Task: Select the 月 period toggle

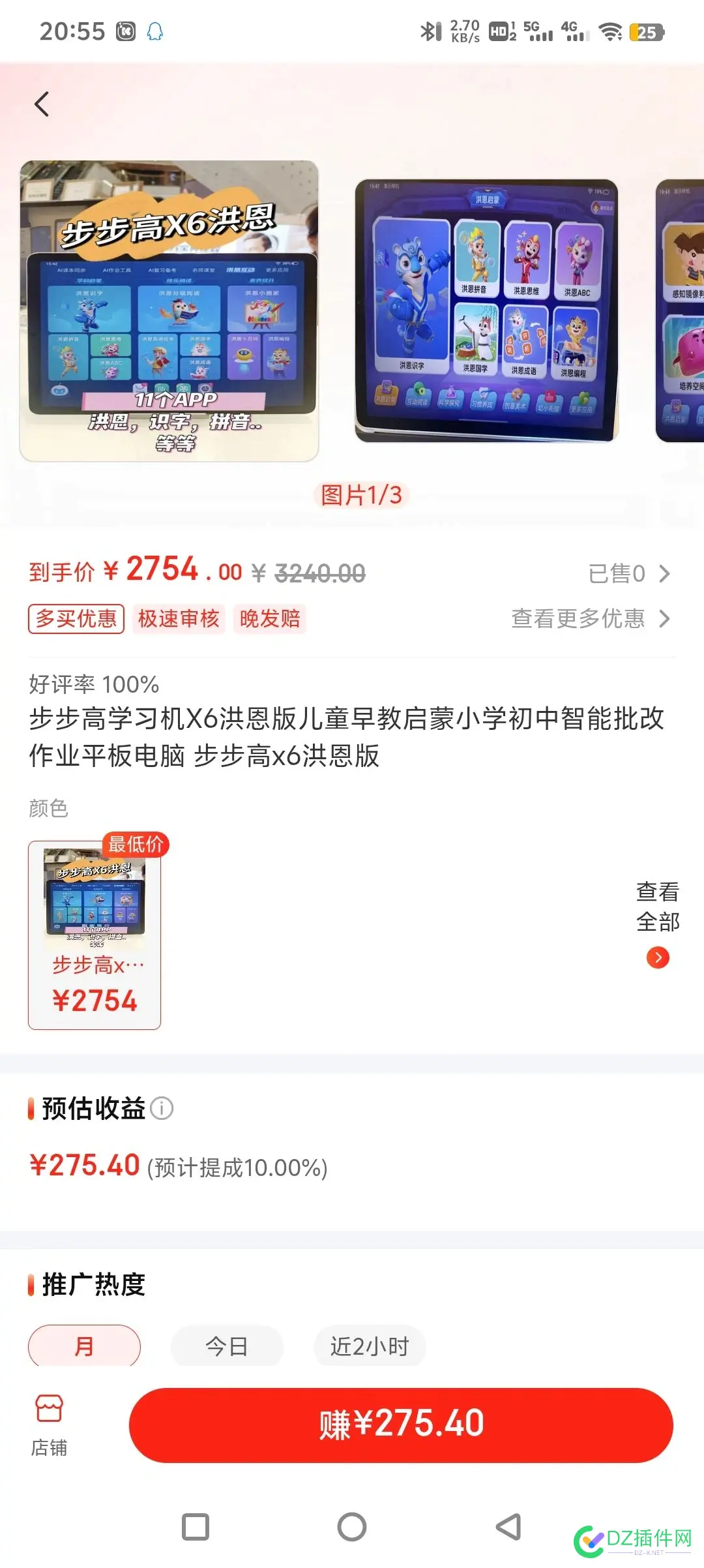Action: 83,1346
